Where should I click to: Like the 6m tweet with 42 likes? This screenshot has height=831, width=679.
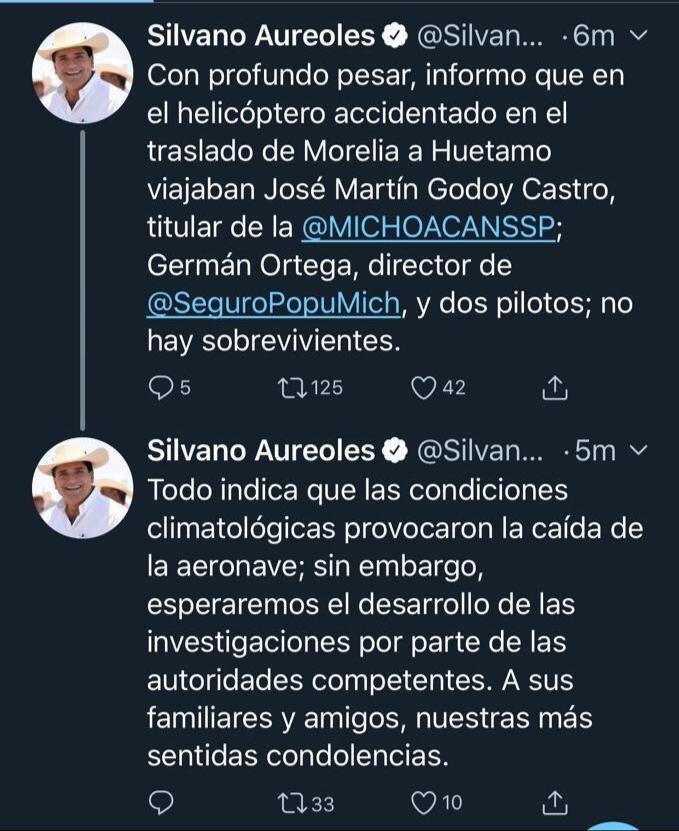pos(426,387)
